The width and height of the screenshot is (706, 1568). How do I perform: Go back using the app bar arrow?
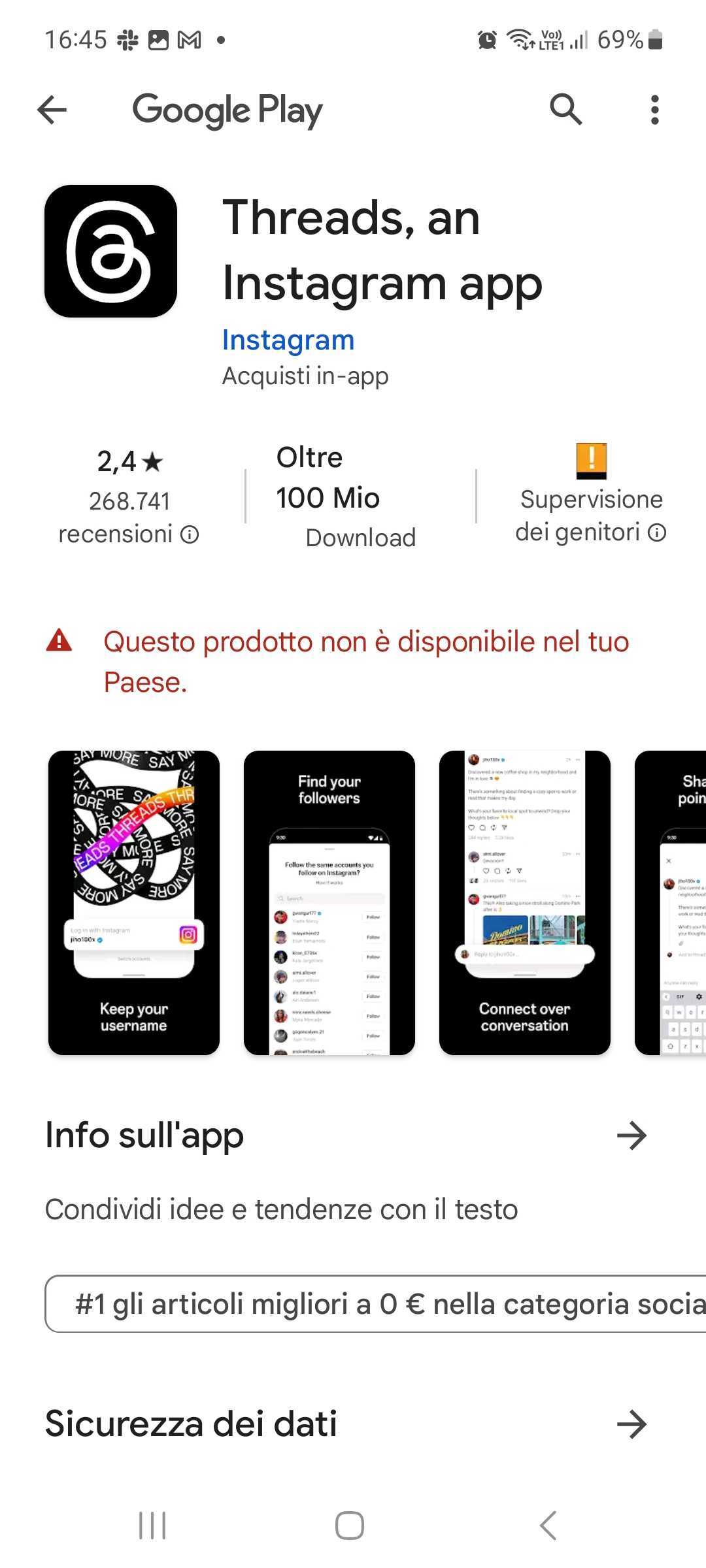tap(52, 110)
